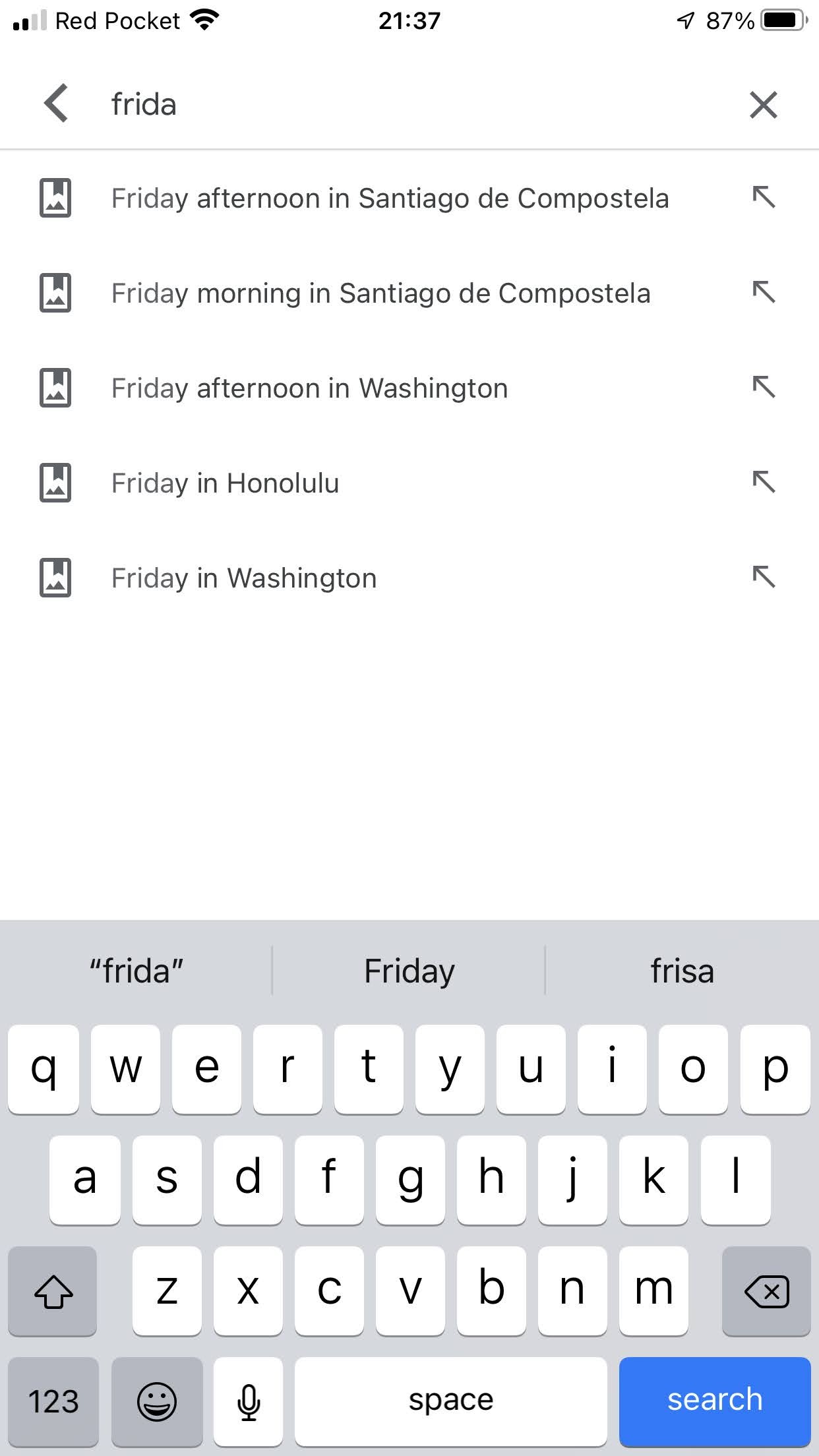Hit the backspace key on keyboard
819x1456 pixels.
(766, 1290)
